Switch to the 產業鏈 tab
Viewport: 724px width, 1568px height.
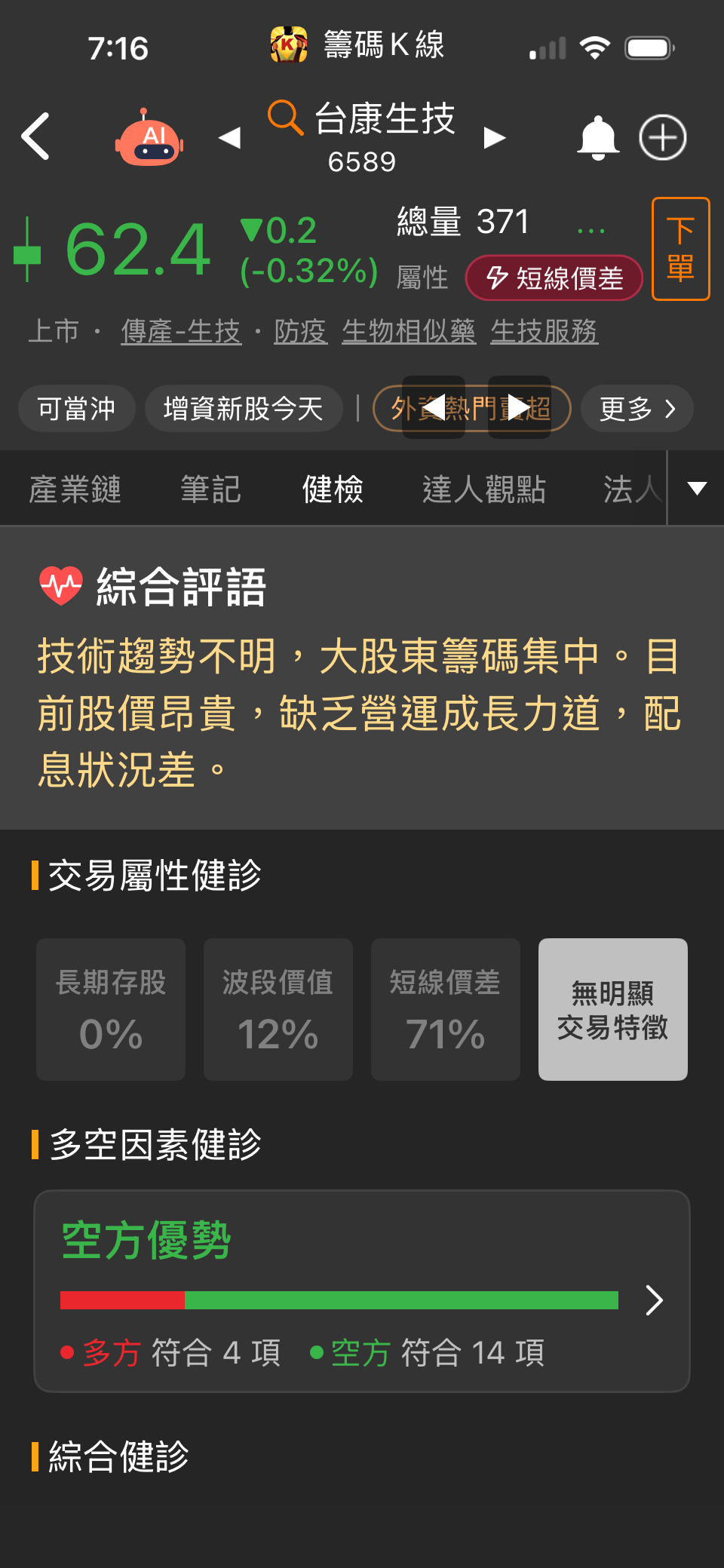point(75,489)
